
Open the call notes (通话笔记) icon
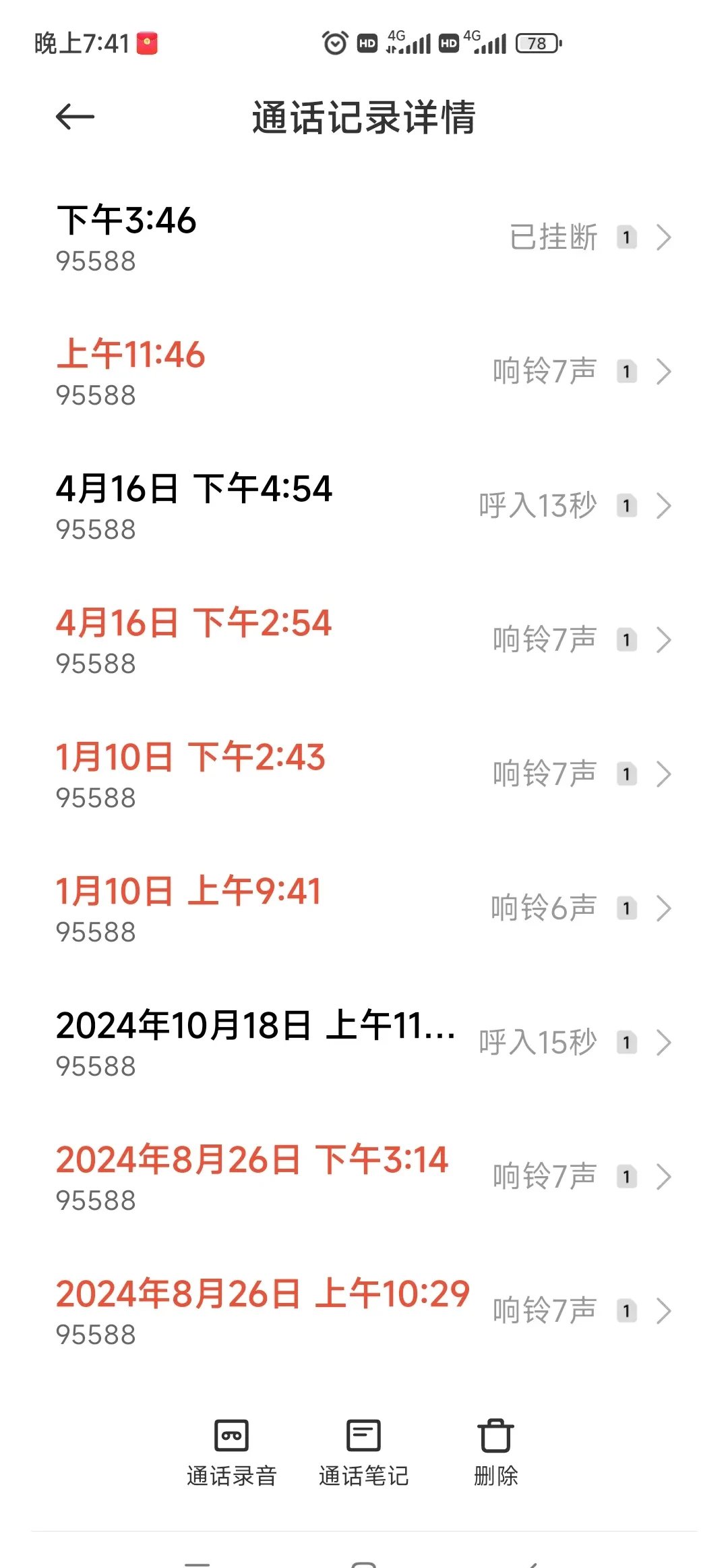(x=363, y=1435)
